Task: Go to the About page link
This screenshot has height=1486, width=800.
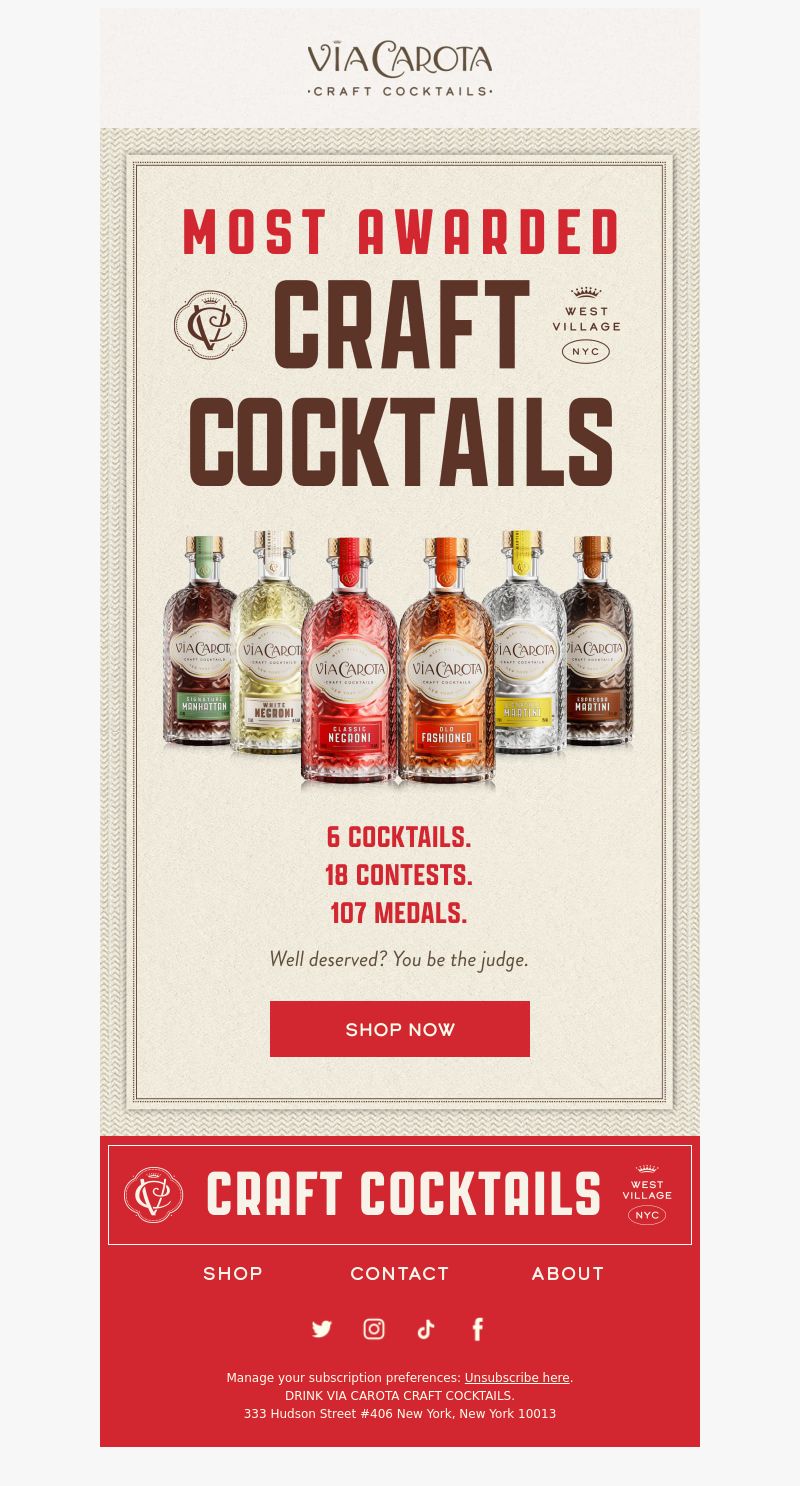Action: click(568, 1274)
